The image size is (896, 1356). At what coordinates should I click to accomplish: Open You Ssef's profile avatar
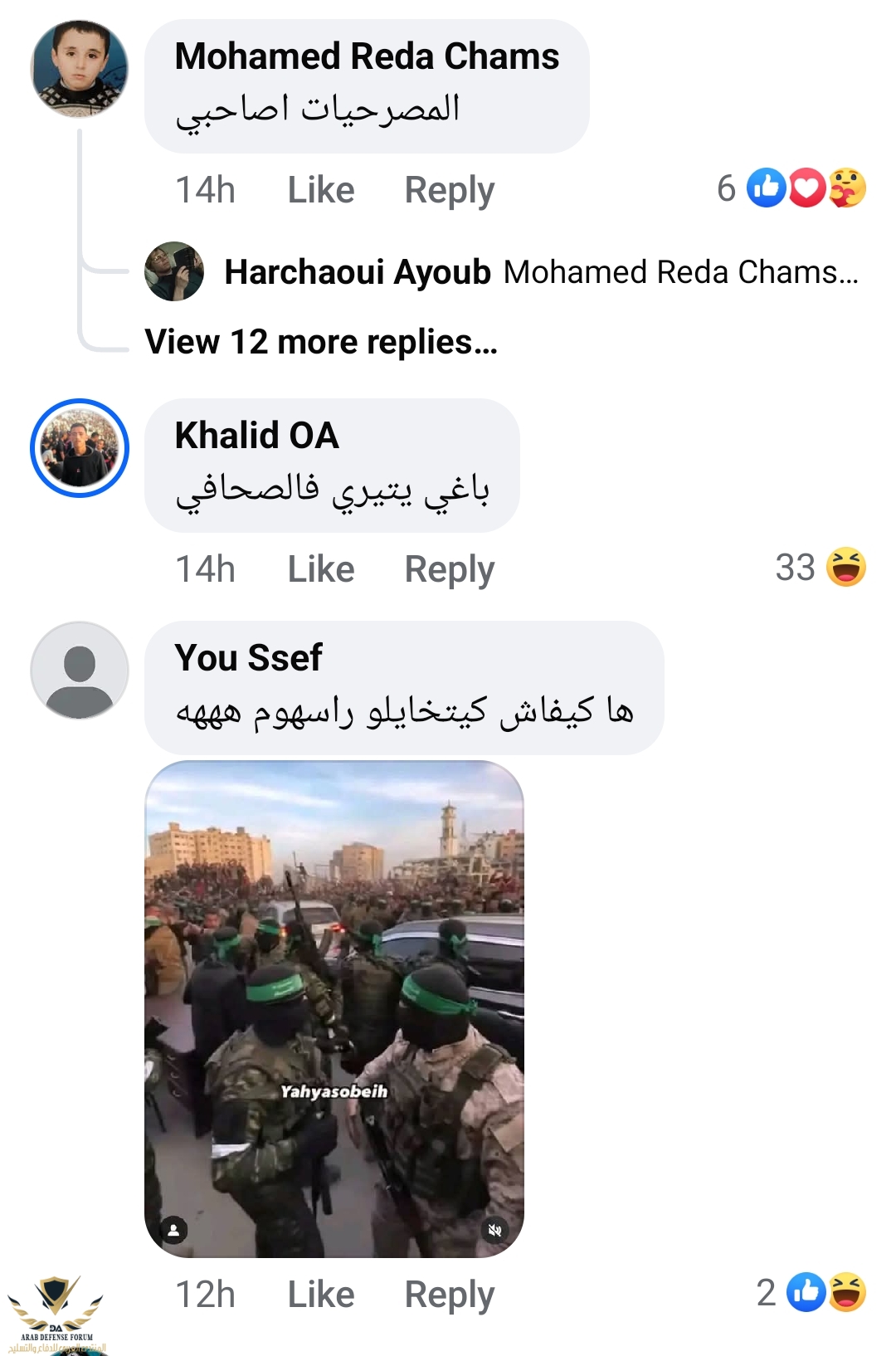pos(80,671)
